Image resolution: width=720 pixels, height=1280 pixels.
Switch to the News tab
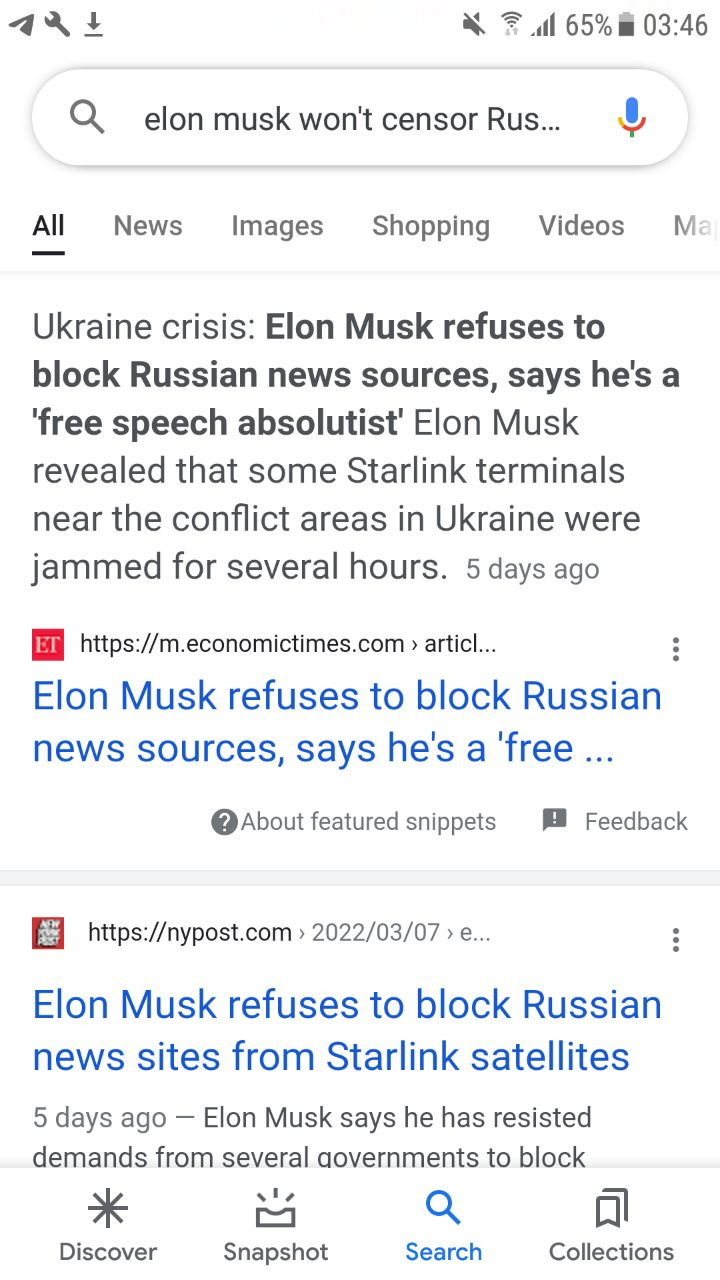click(148, 226)
